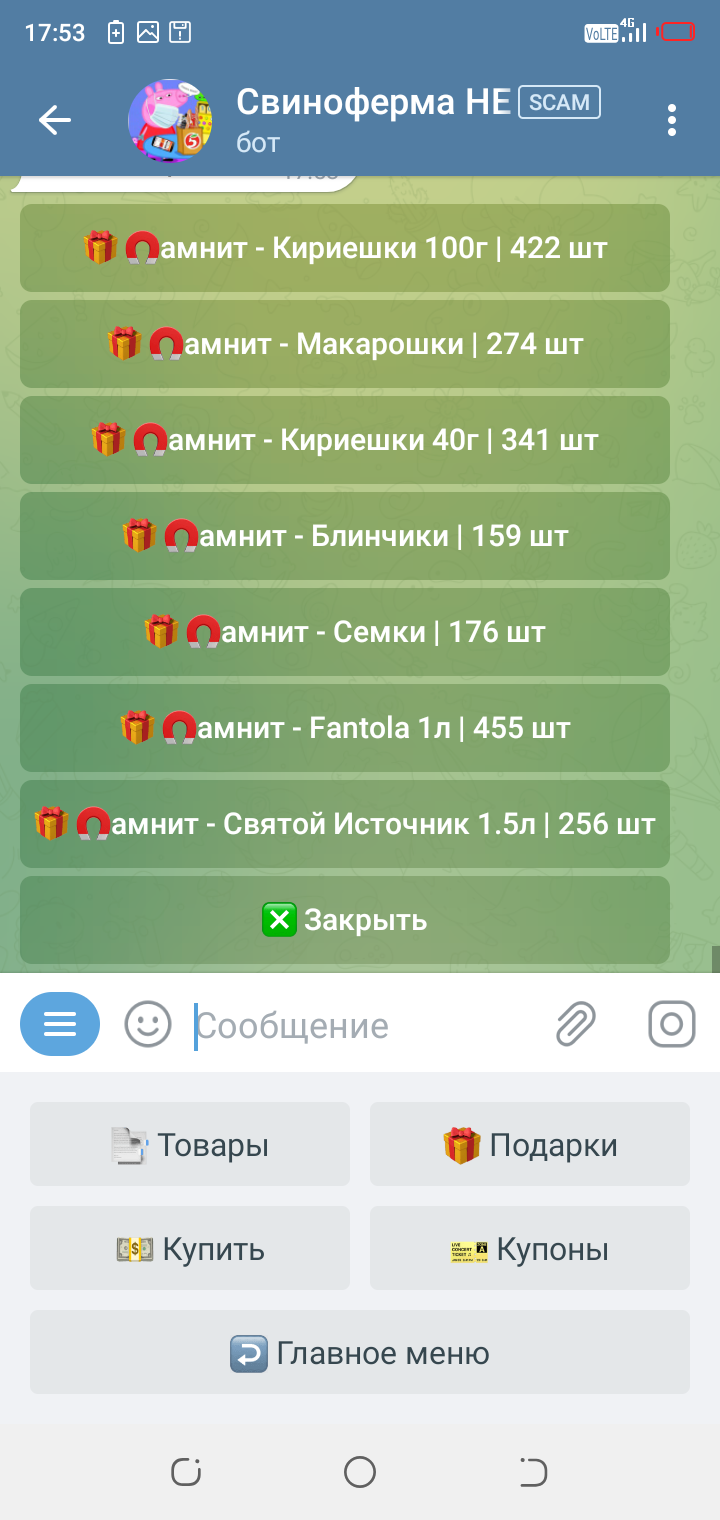Open the three-dot overflow menu

pos(672,121)
